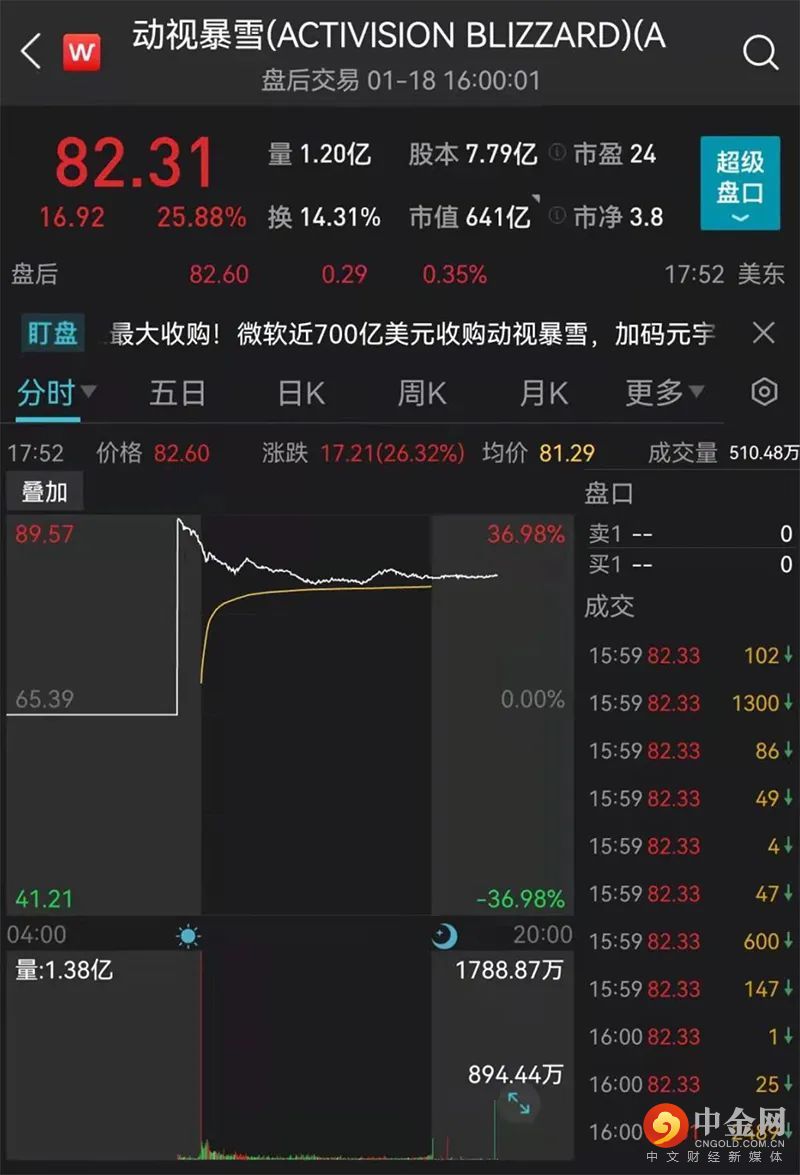Expand the 超级盘口 panel

[x=740, y=183]
